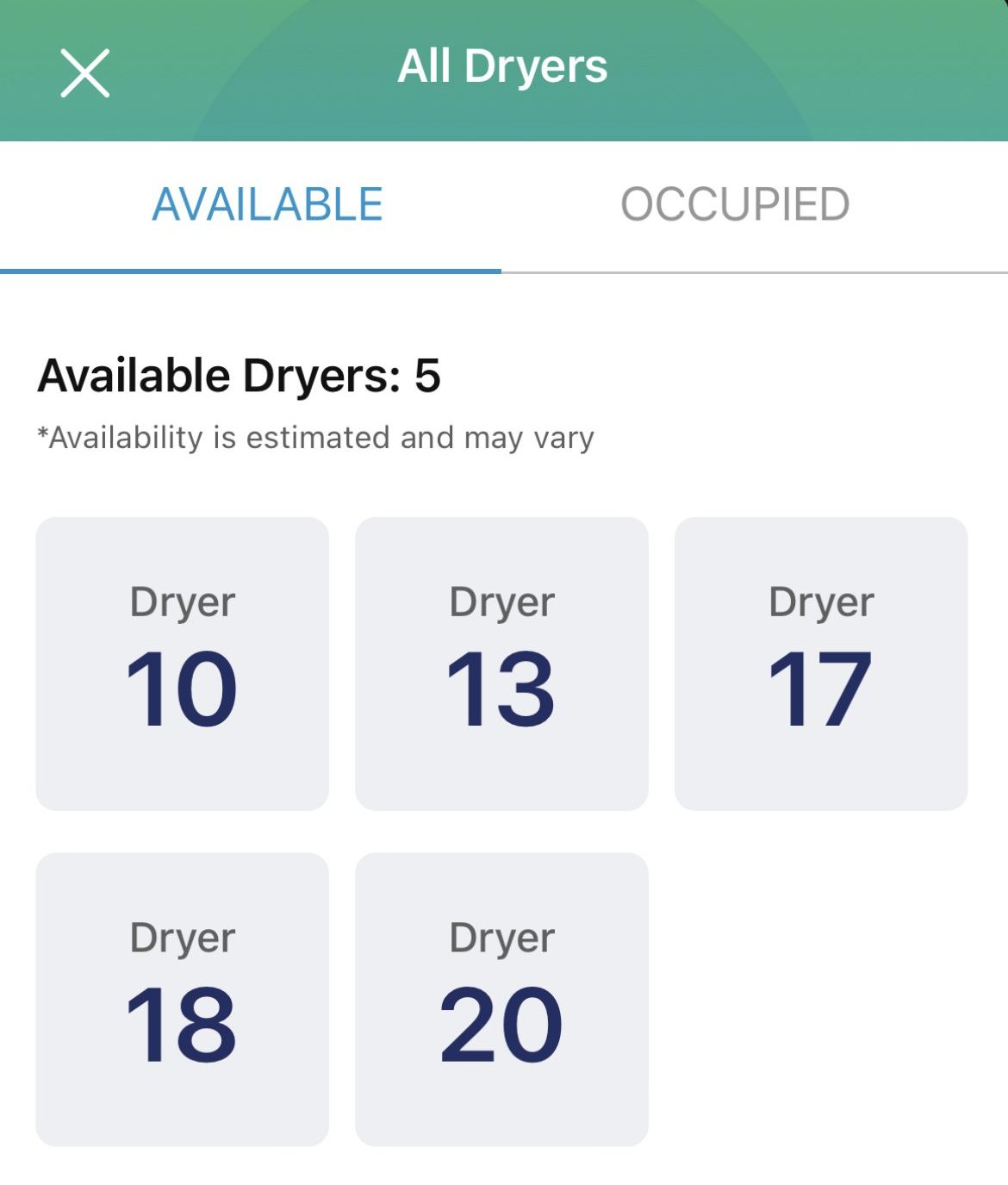
Task: Switch to the Occupied tab
Action: click(735, 205)
